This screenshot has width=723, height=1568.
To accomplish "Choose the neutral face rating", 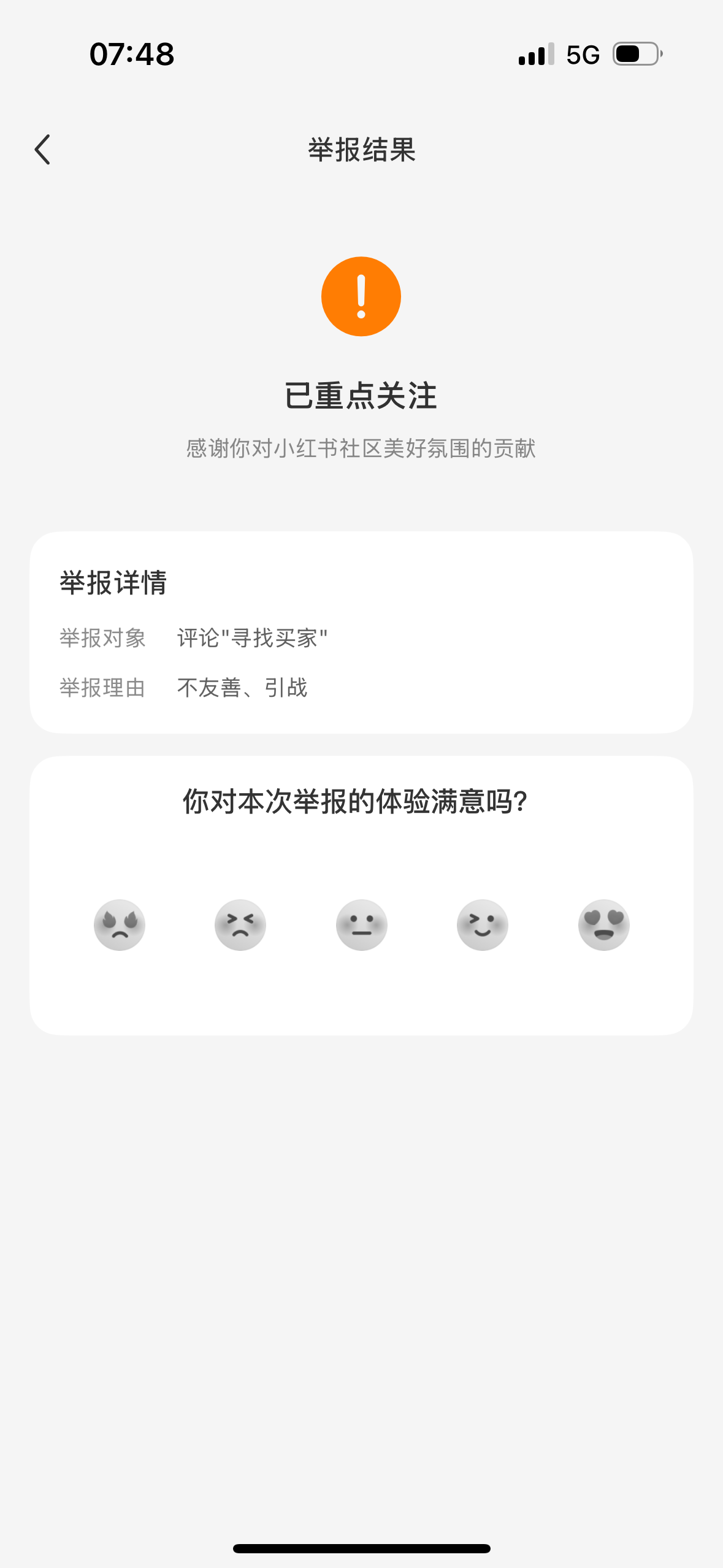I will click(362, 924).
